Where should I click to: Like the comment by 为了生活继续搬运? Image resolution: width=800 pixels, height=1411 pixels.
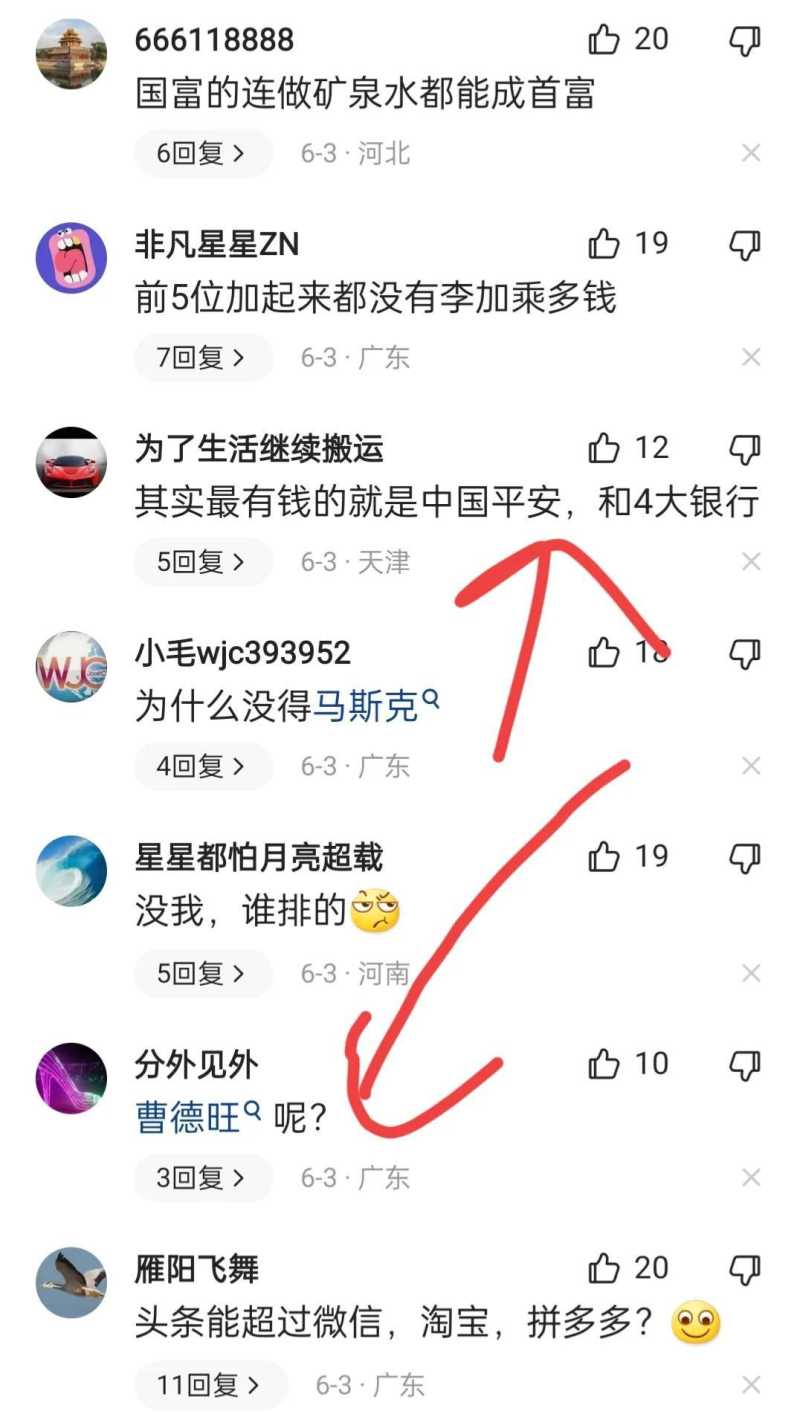(x=604, y=448)
